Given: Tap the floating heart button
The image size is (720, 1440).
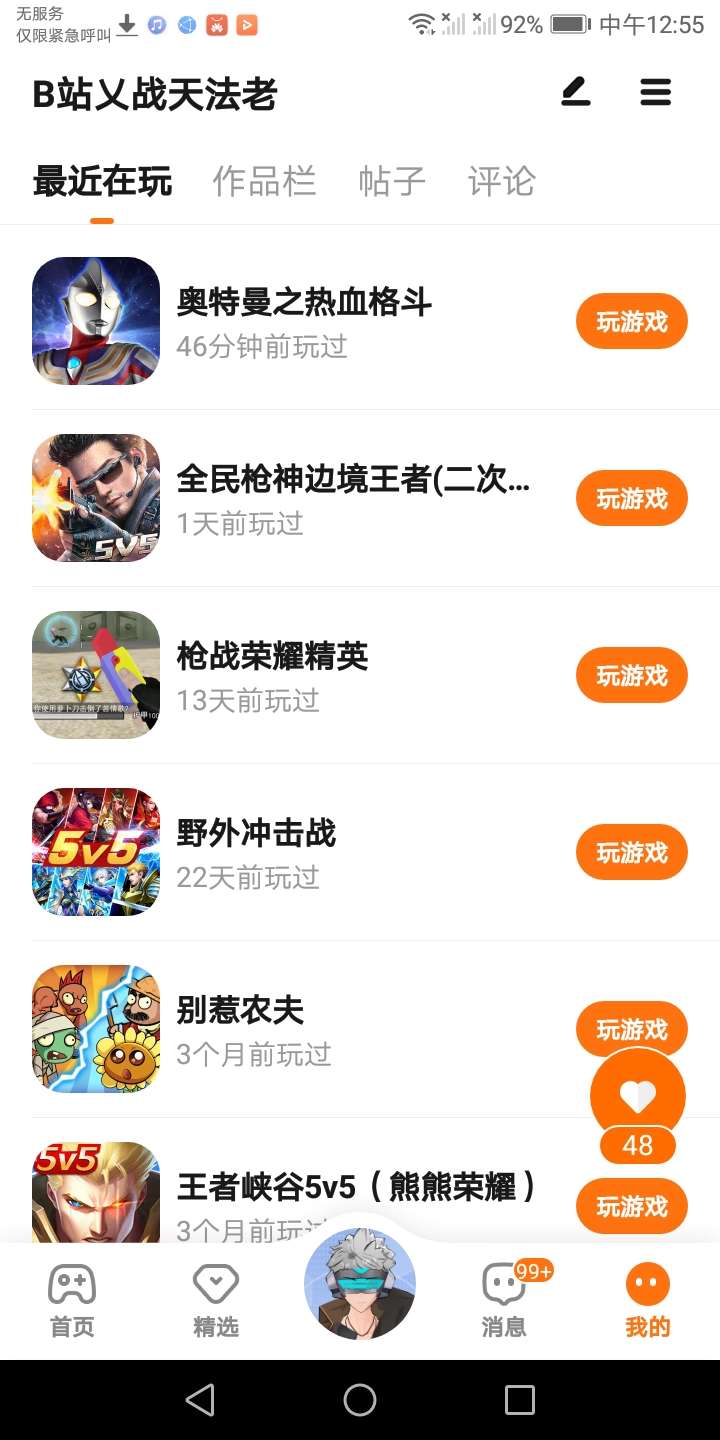Looking at the screenshot, I should [637, 1096].
